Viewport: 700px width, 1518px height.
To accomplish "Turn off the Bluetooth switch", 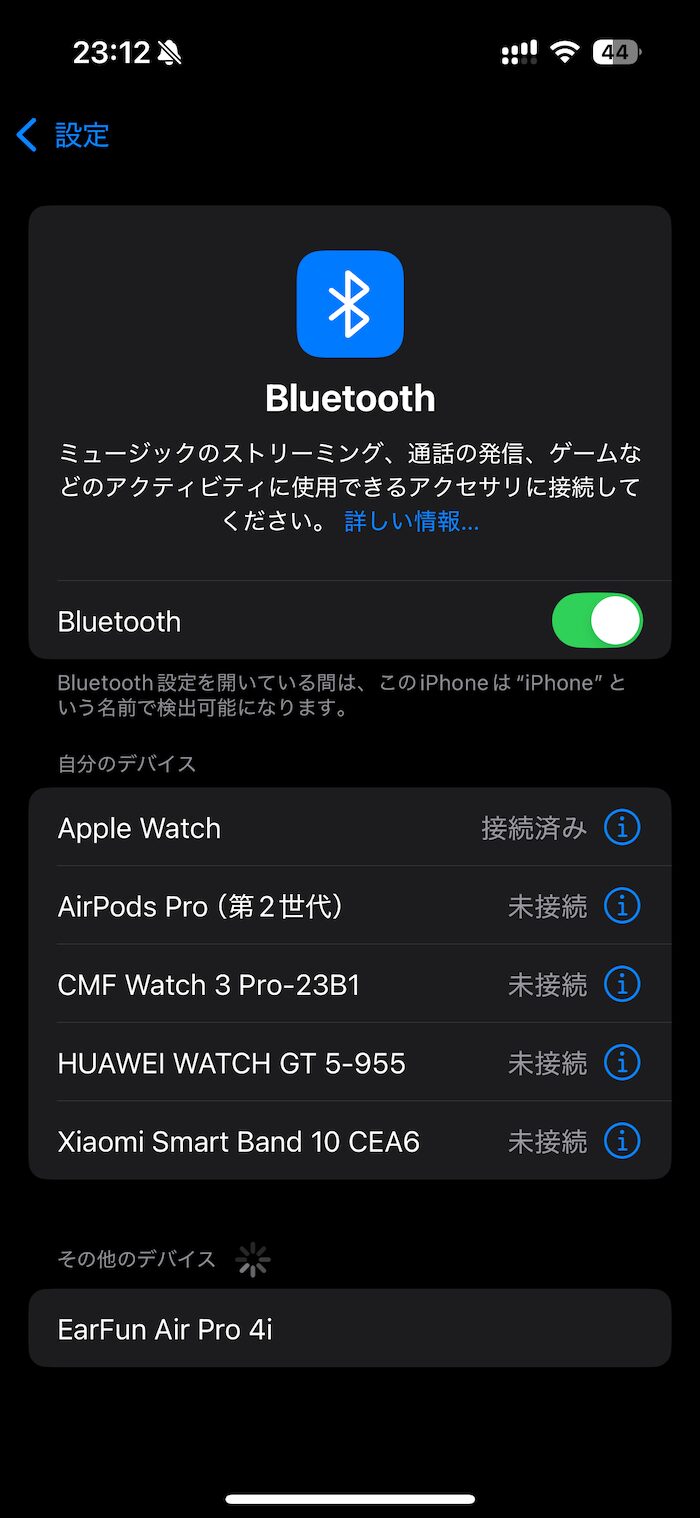I will click(x=597, y=621).
